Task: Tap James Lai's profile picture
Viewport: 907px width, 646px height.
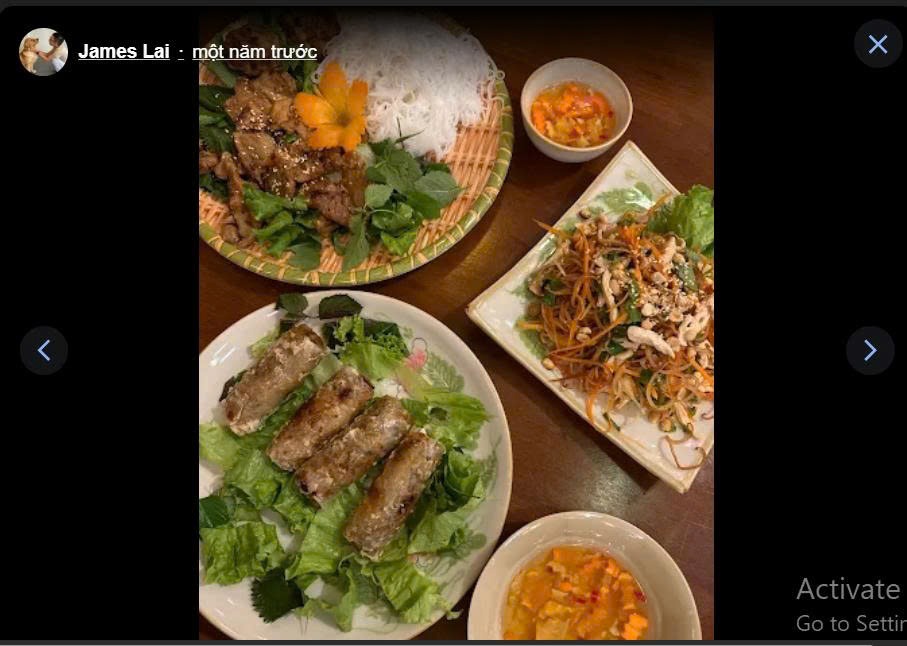Action: [43, 51]
